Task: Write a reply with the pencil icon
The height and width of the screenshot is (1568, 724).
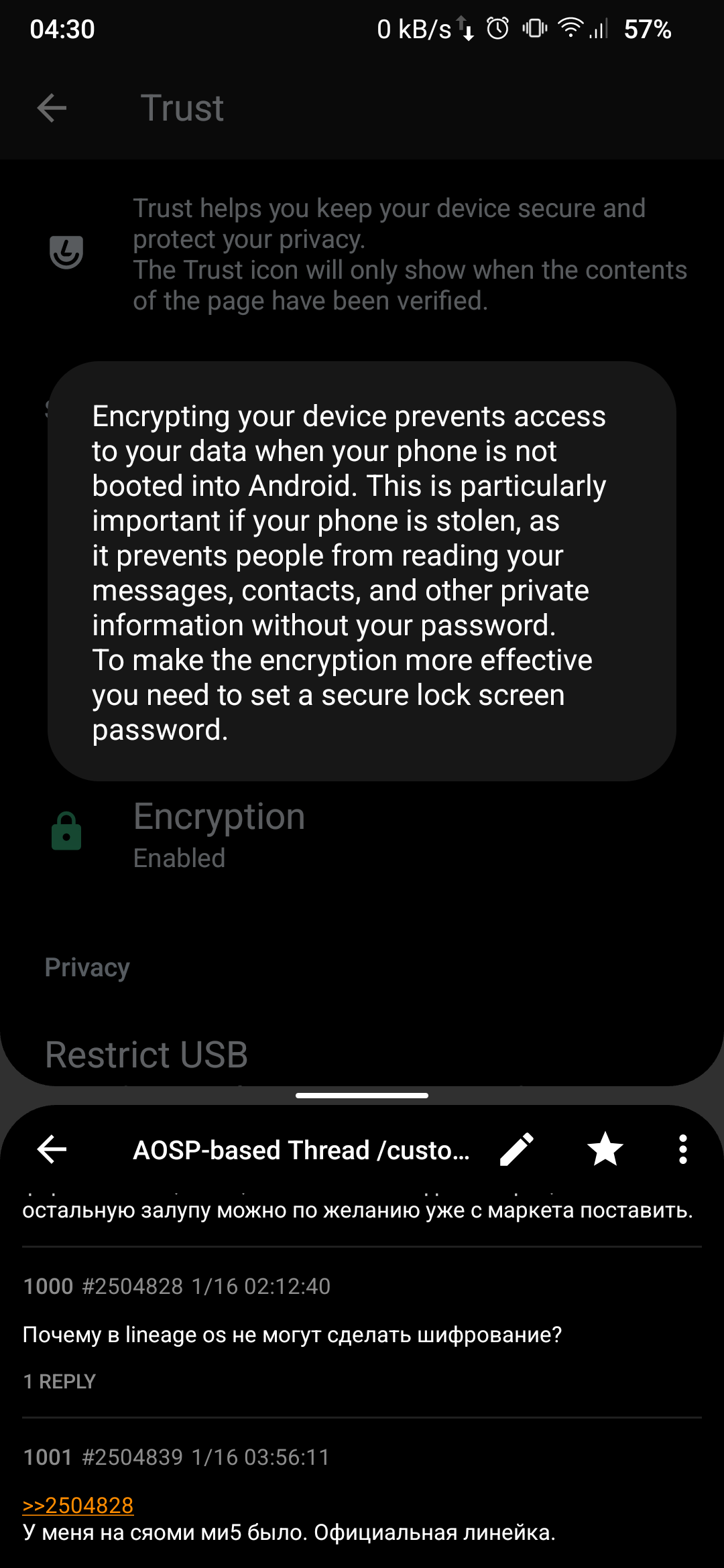Action: pyautogui.click(x=517, y=1149)
